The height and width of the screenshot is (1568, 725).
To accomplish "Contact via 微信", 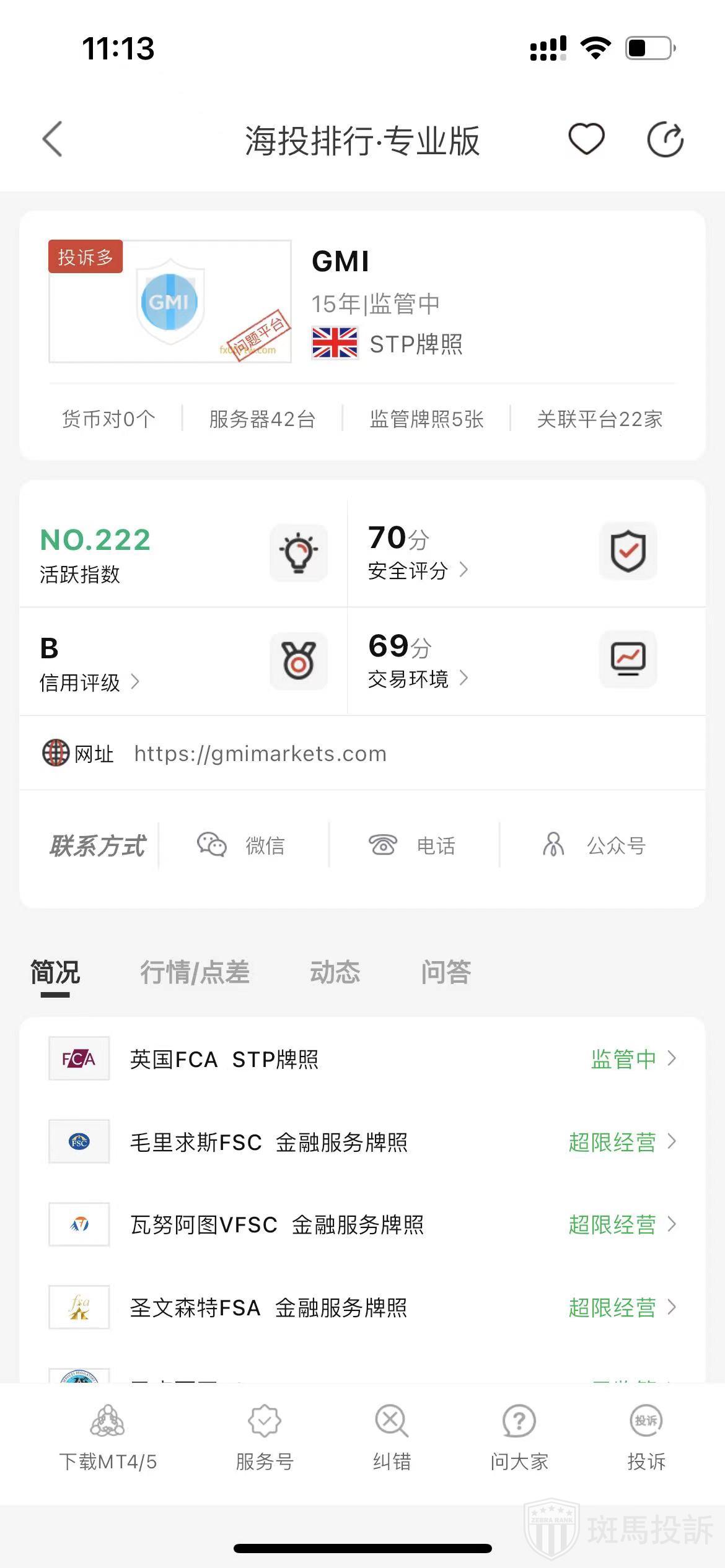I will click(242, 845).
